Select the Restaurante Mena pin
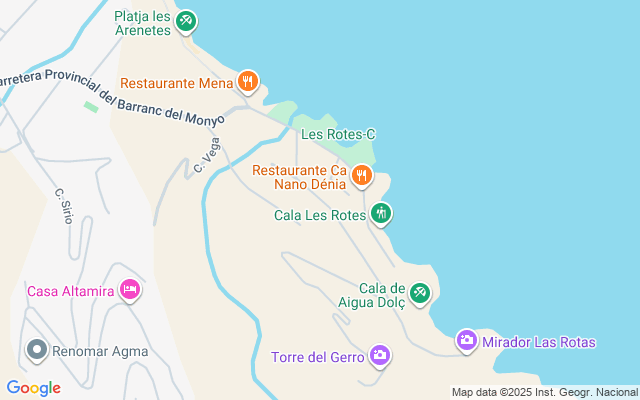Image resolution: width=640 pixels, height=400 pixels. pyautogui.click(x=248, y=81)
